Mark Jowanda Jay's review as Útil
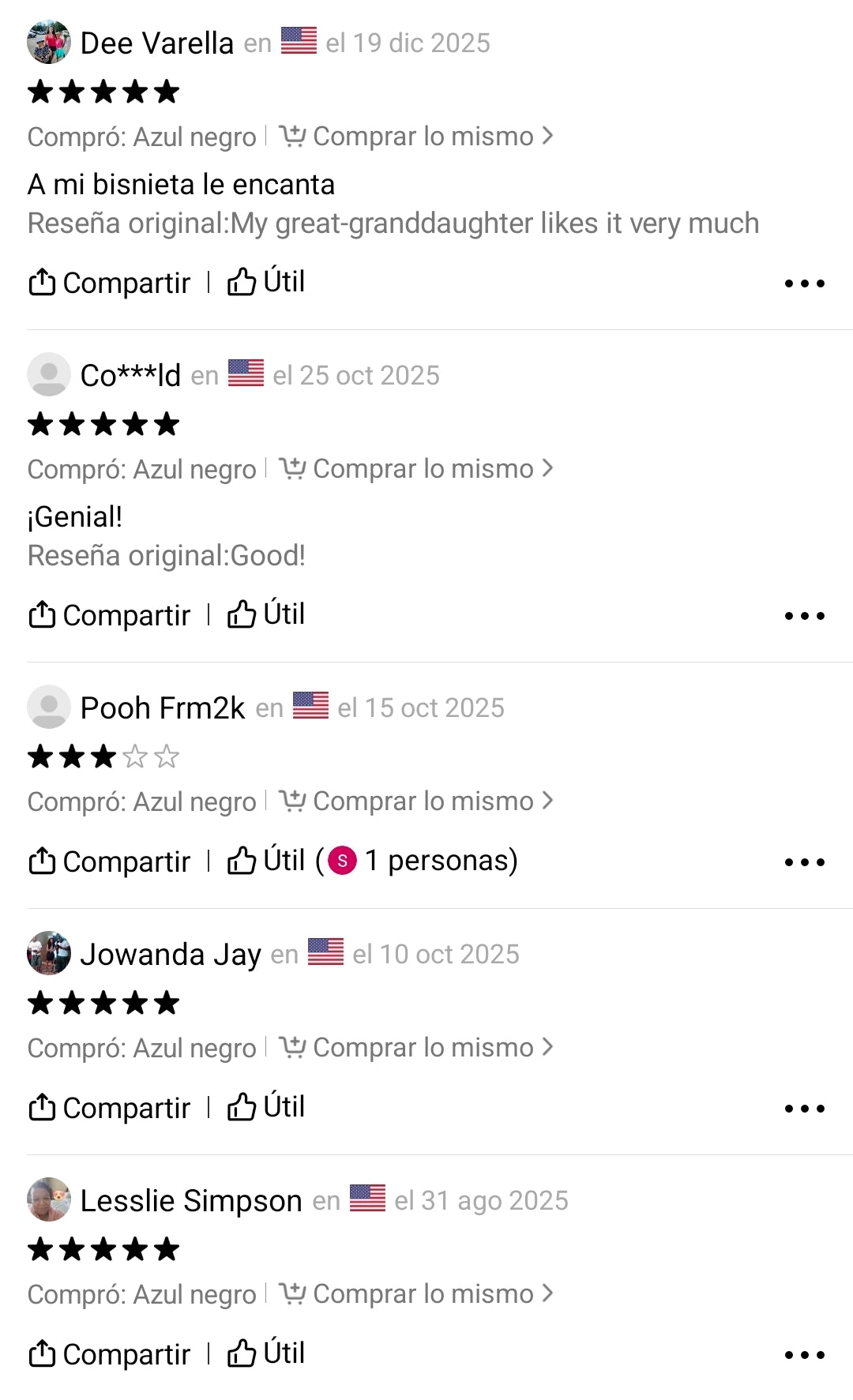This screenshot has width=853, height=1400. 266,1107
